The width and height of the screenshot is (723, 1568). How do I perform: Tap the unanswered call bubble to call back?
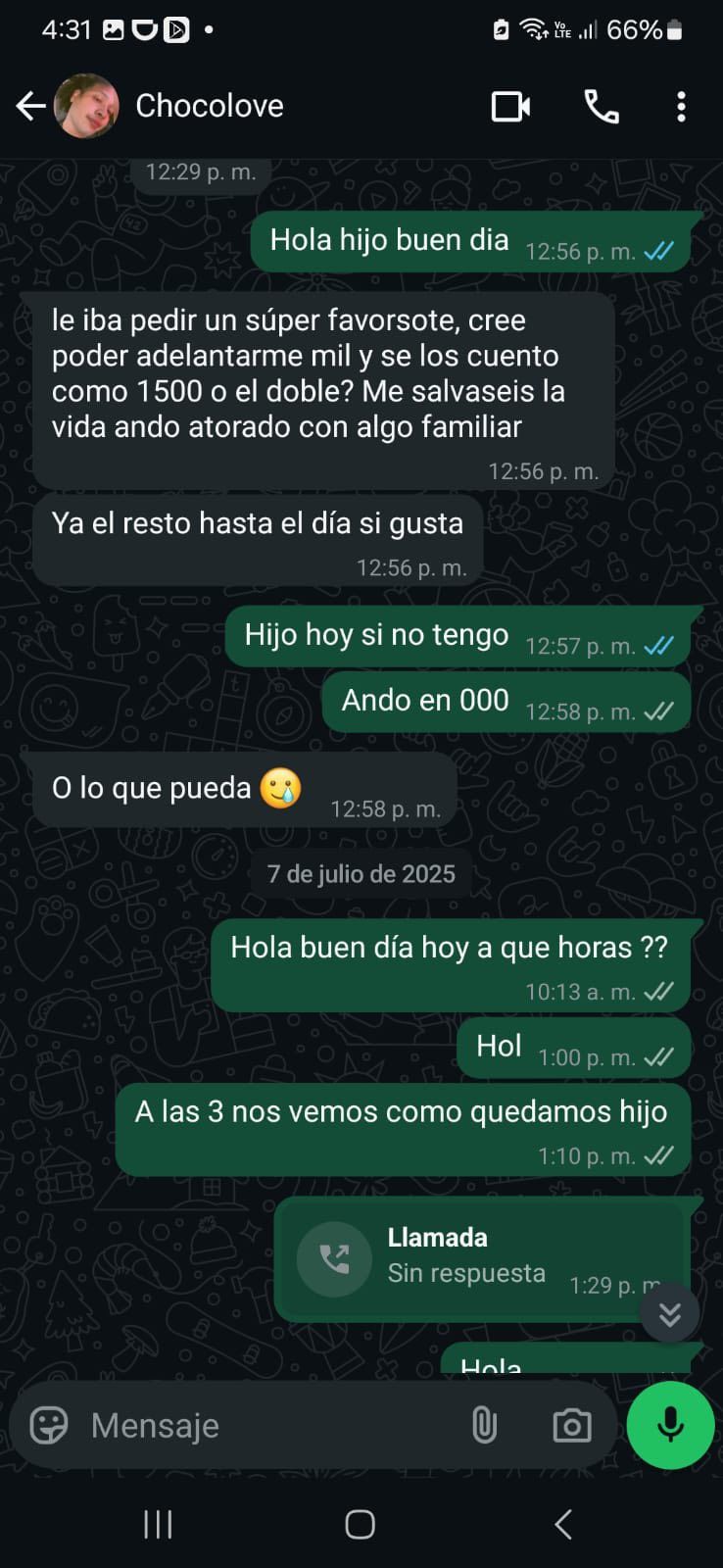[x=470, y=1258]
